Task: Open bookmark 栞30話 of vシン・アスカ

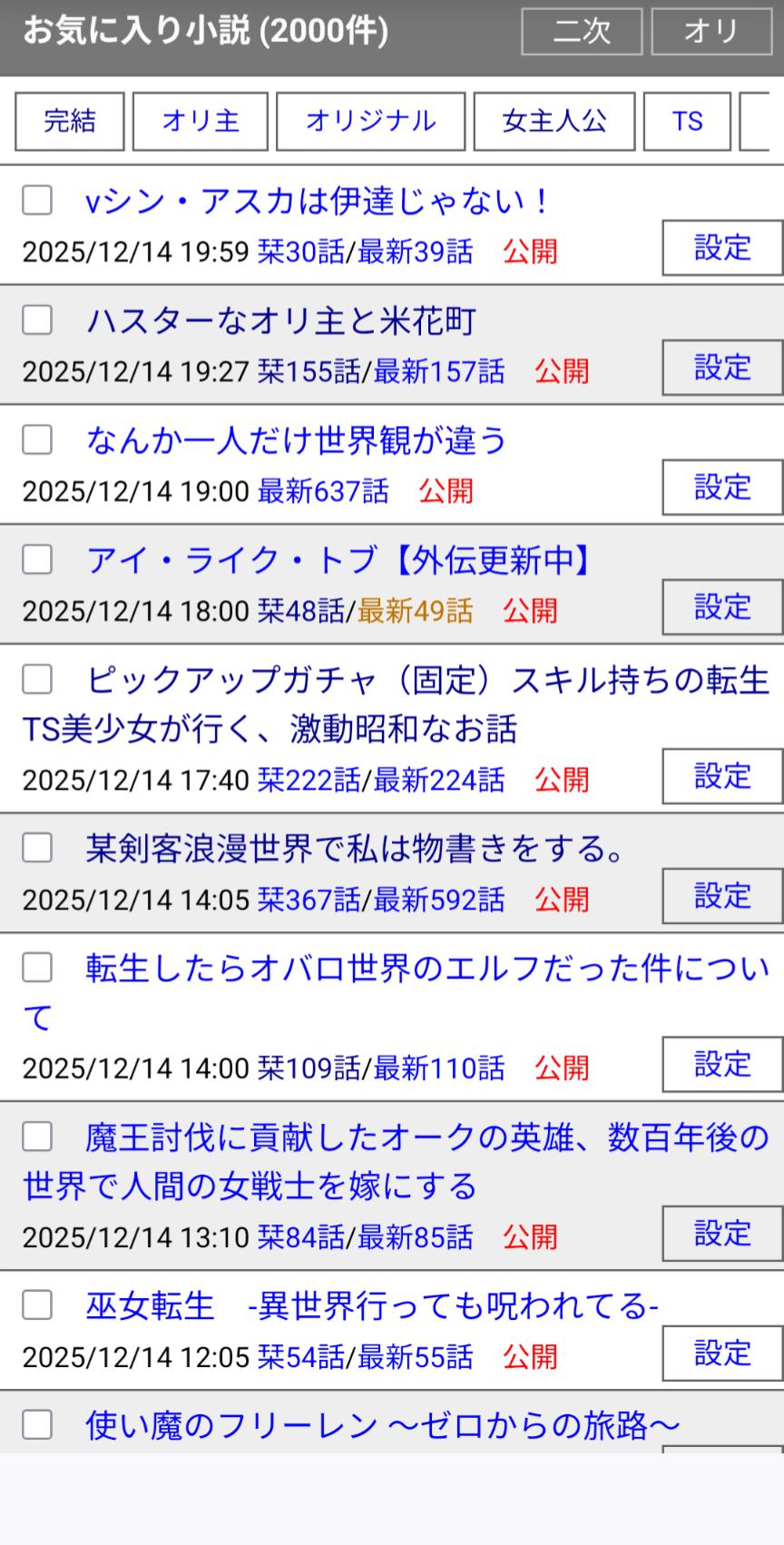Action: tap(300, 251)
